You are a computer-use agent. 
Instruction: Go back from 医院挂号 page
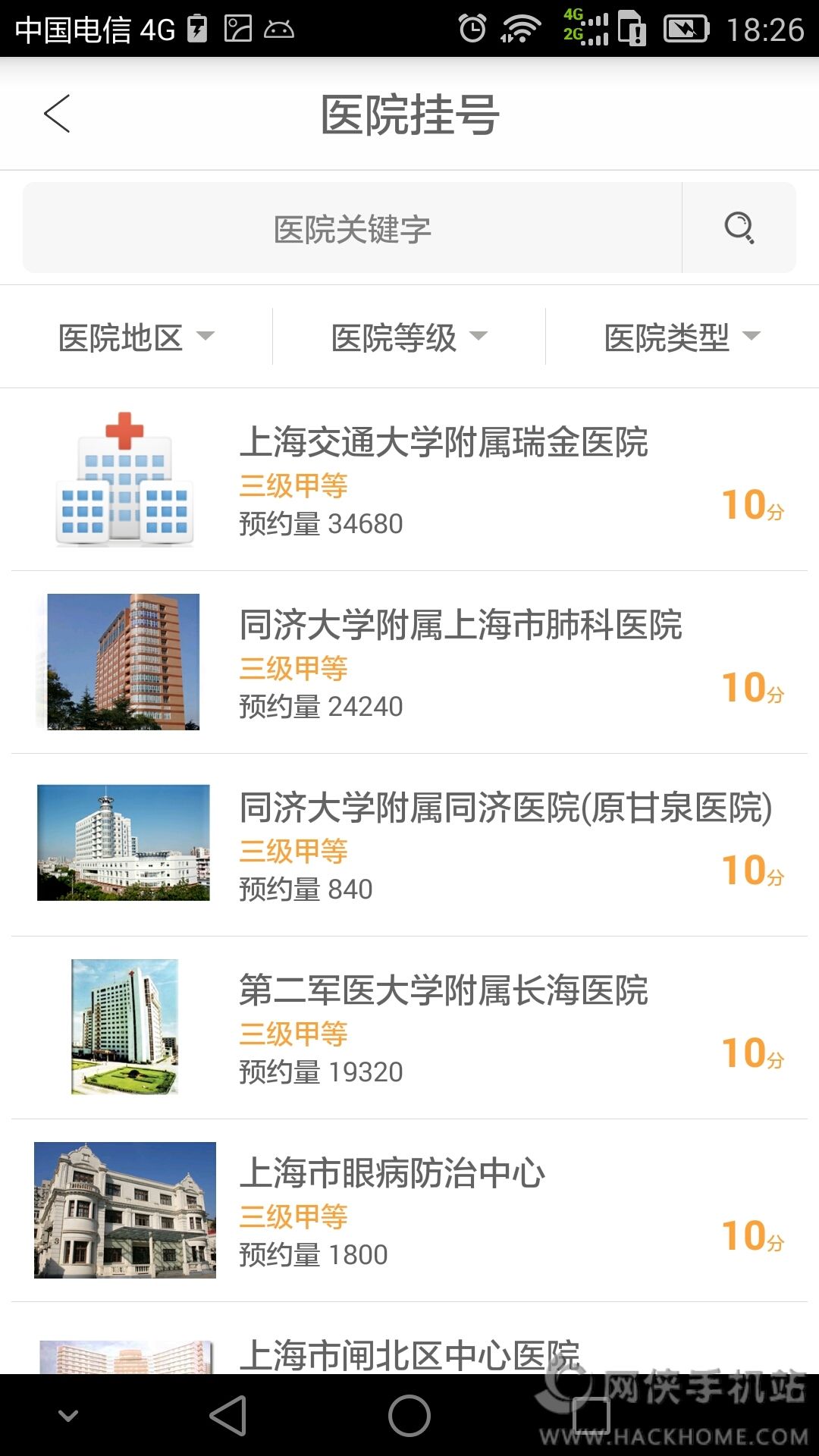pyautogui.click(x=57, y=114)
